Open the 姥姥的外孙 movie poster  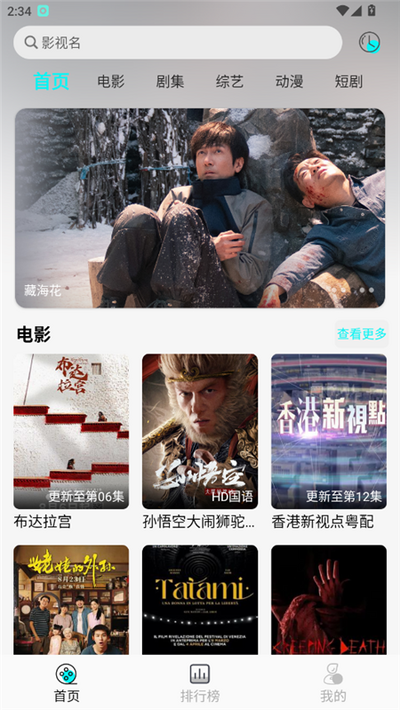click(71, 600)
